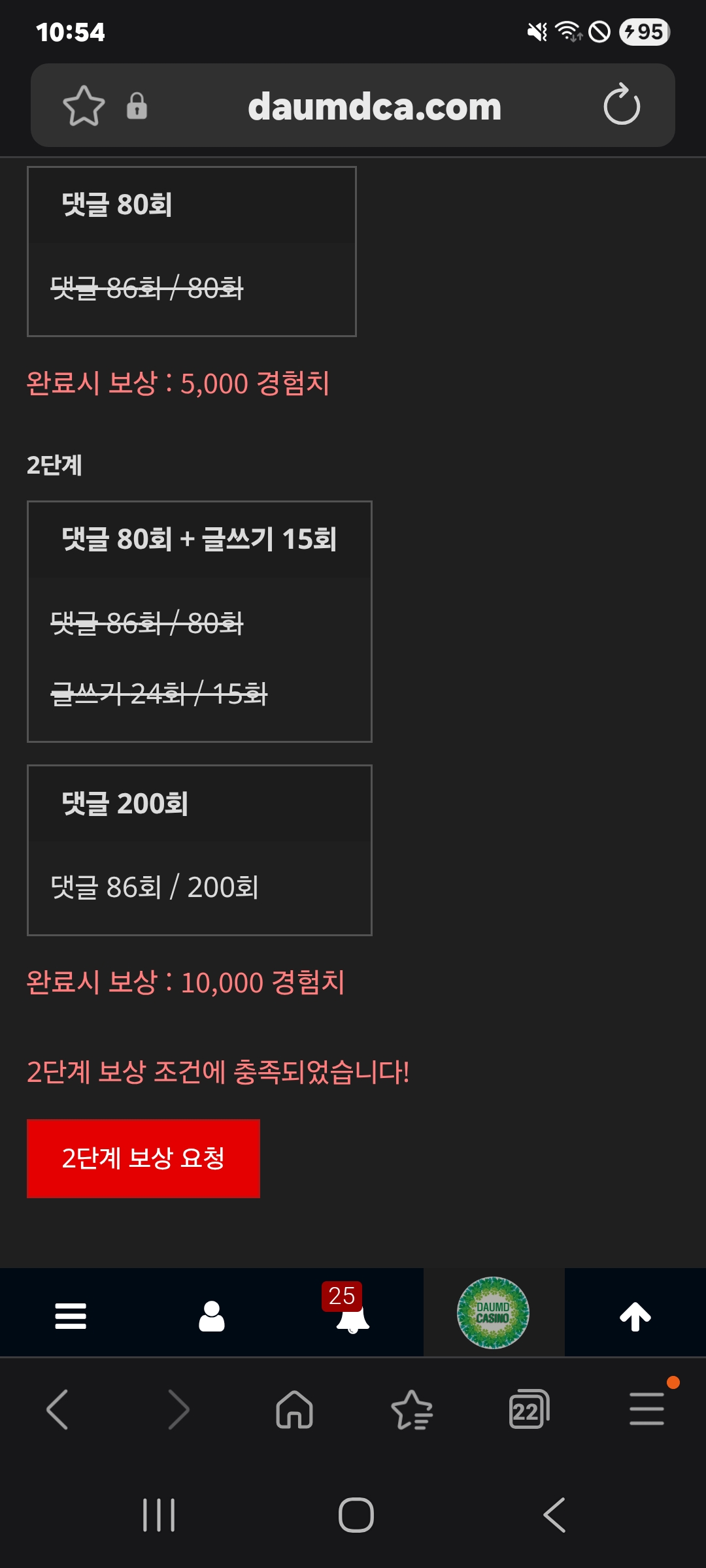Tap the 2단계 보상 요청 button
This screenshot has height=1568, width=706.
point(143,1158)
